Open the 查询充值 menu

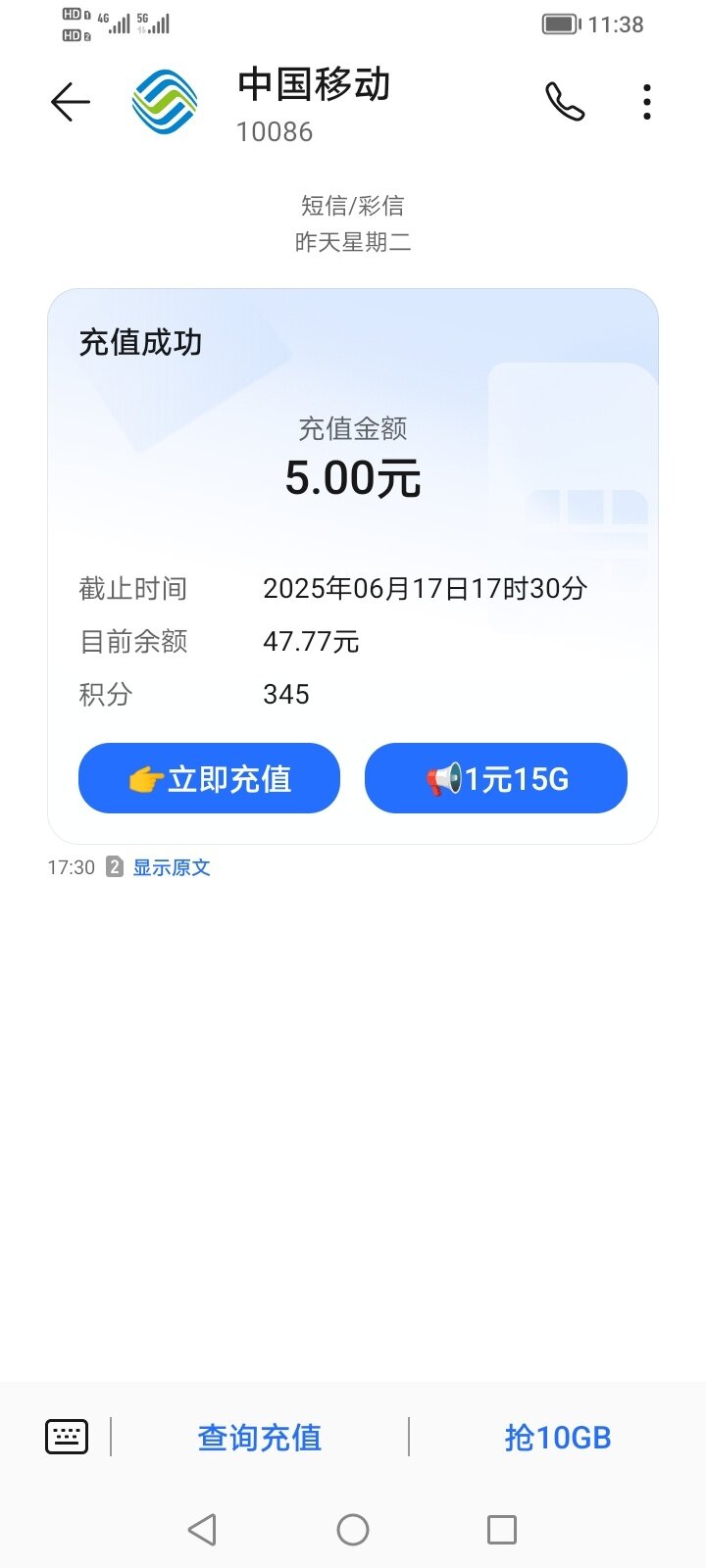[260, 1438]
